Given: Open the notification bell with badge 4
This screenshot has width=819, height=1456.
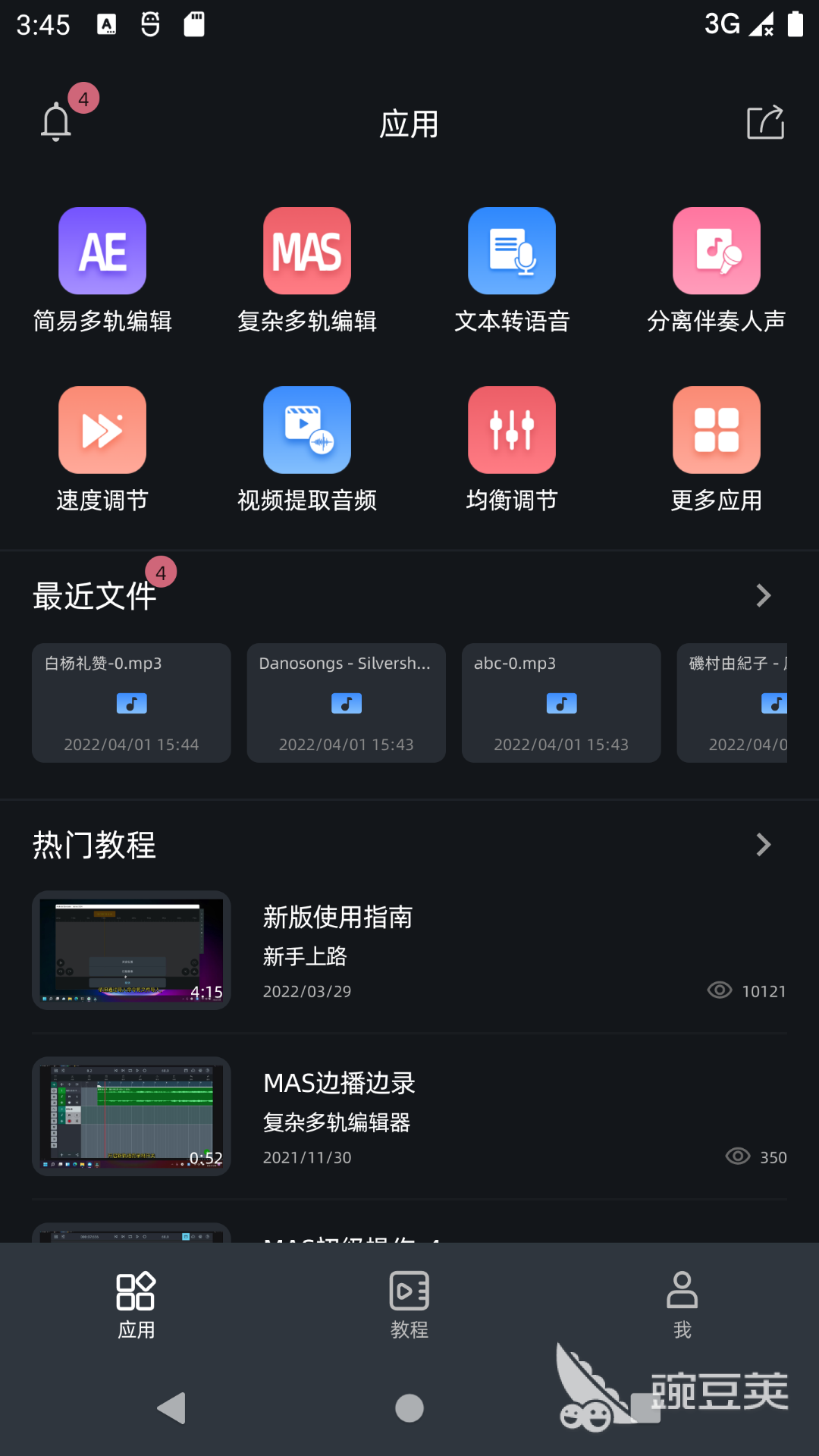Looking at the screenshot, I should [x=57, y=121].
